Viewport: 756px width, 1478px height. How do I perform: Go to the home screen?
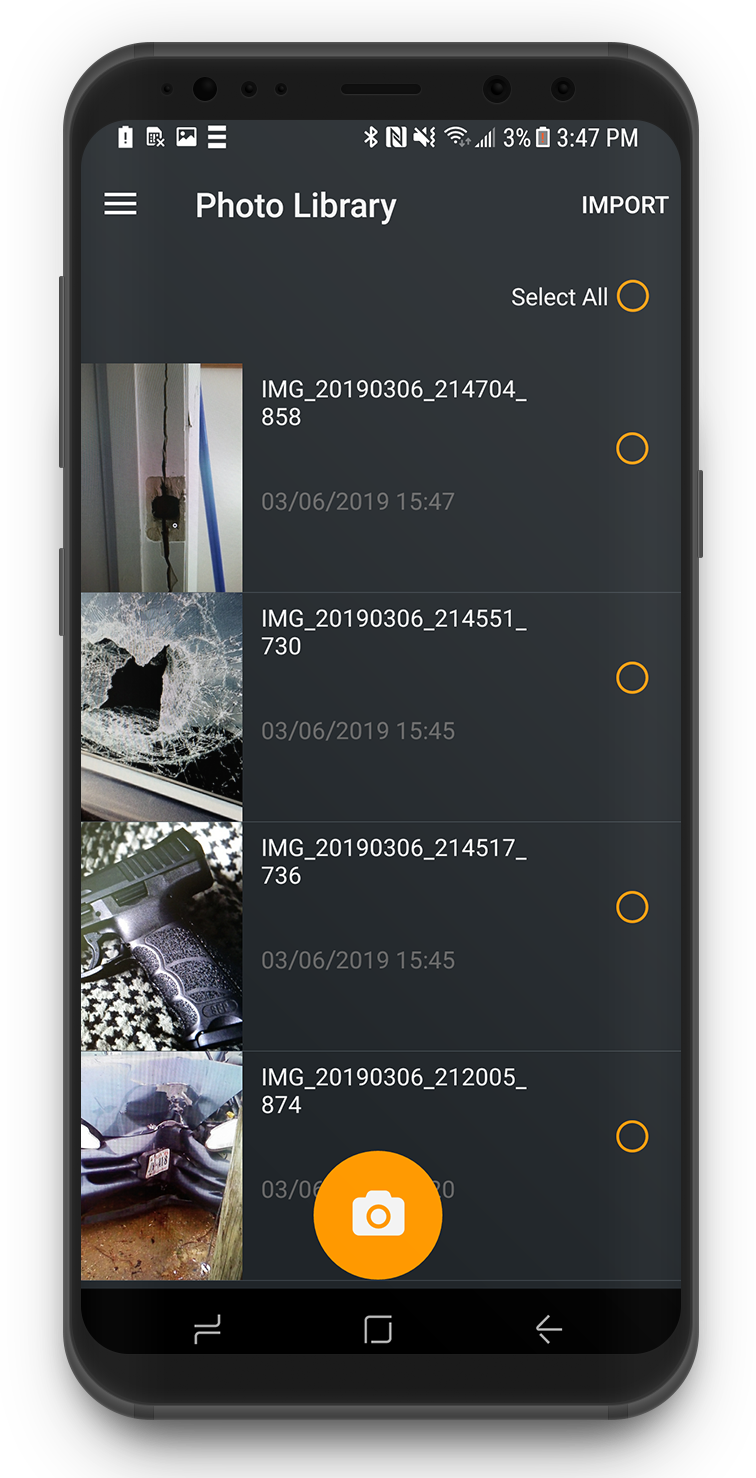378,1329
